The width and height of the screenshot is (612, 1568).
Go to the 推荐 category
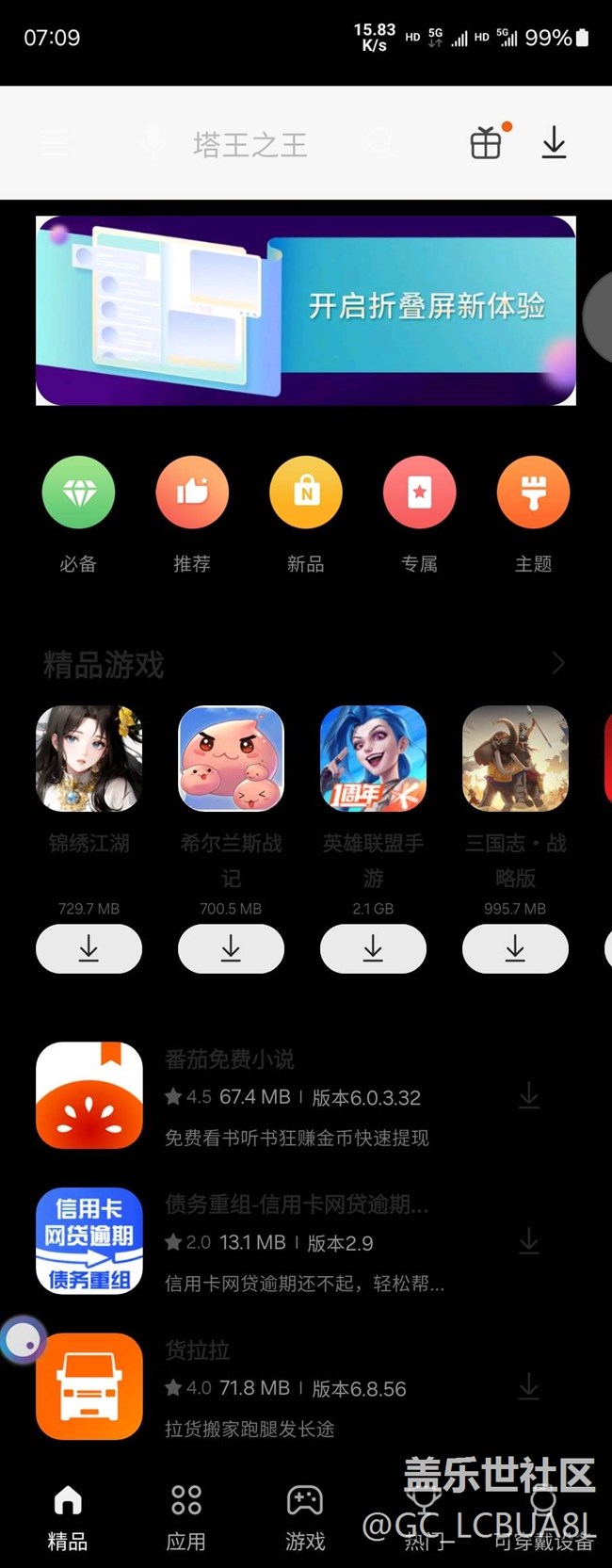pos(192,493)
